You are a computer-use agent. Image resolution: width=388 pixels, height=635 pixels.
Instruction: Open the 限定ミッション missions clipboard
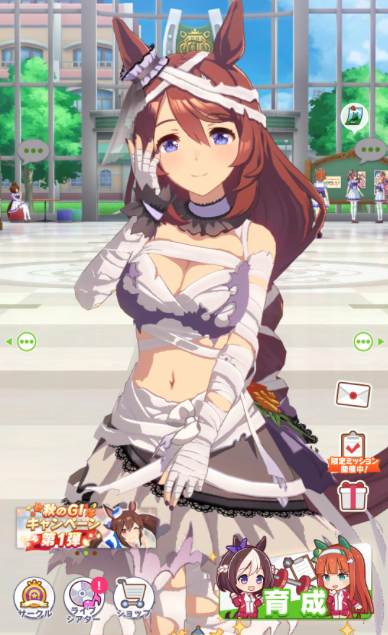click(x=353, y=452)
